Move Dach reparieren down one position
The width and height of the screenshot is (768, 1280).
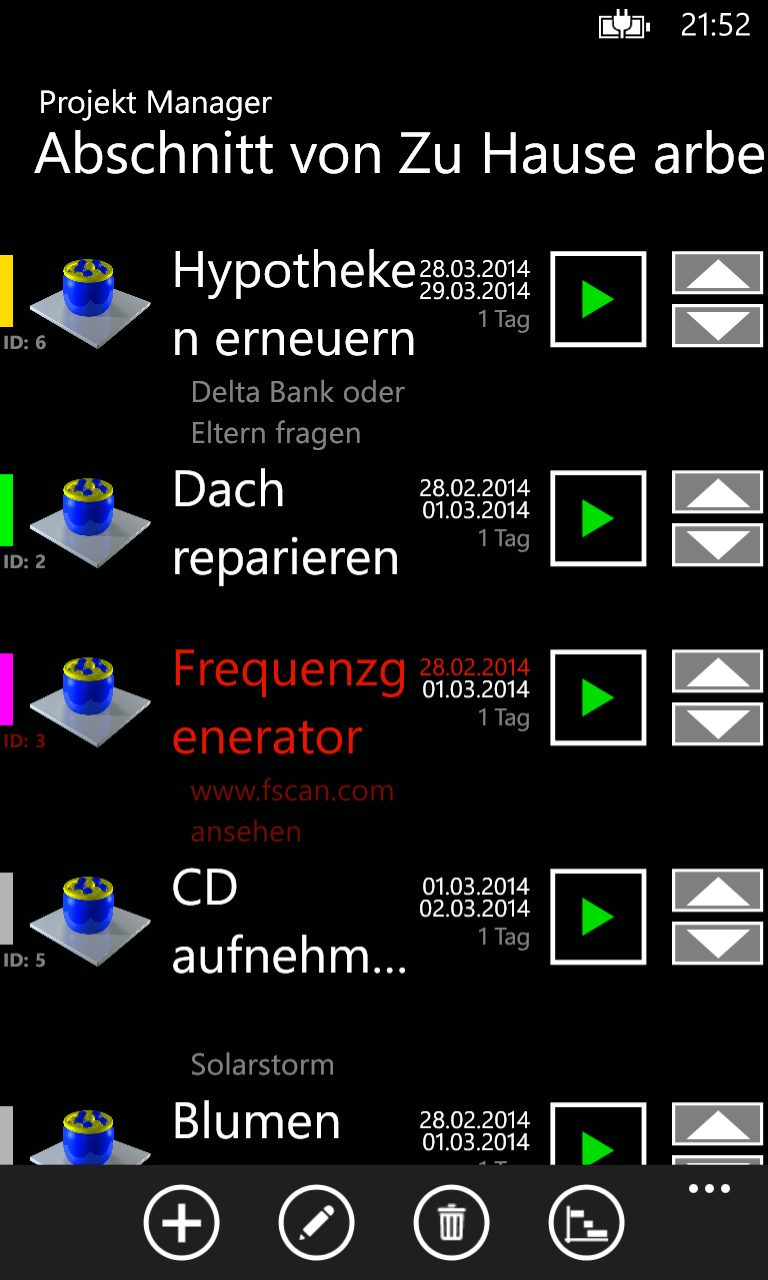(717, 545)
